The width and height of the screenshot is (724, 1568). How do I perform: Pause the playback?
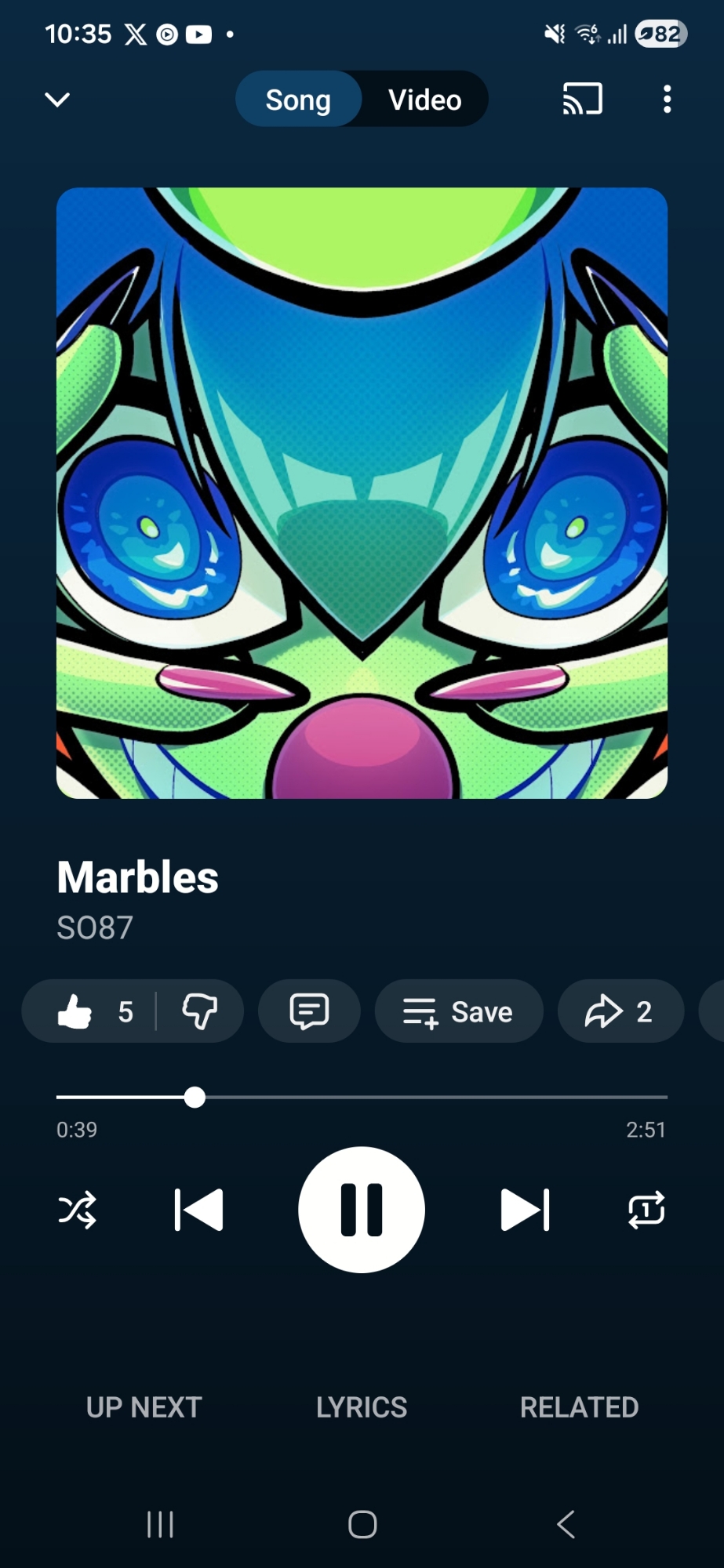coord(362,1210)
